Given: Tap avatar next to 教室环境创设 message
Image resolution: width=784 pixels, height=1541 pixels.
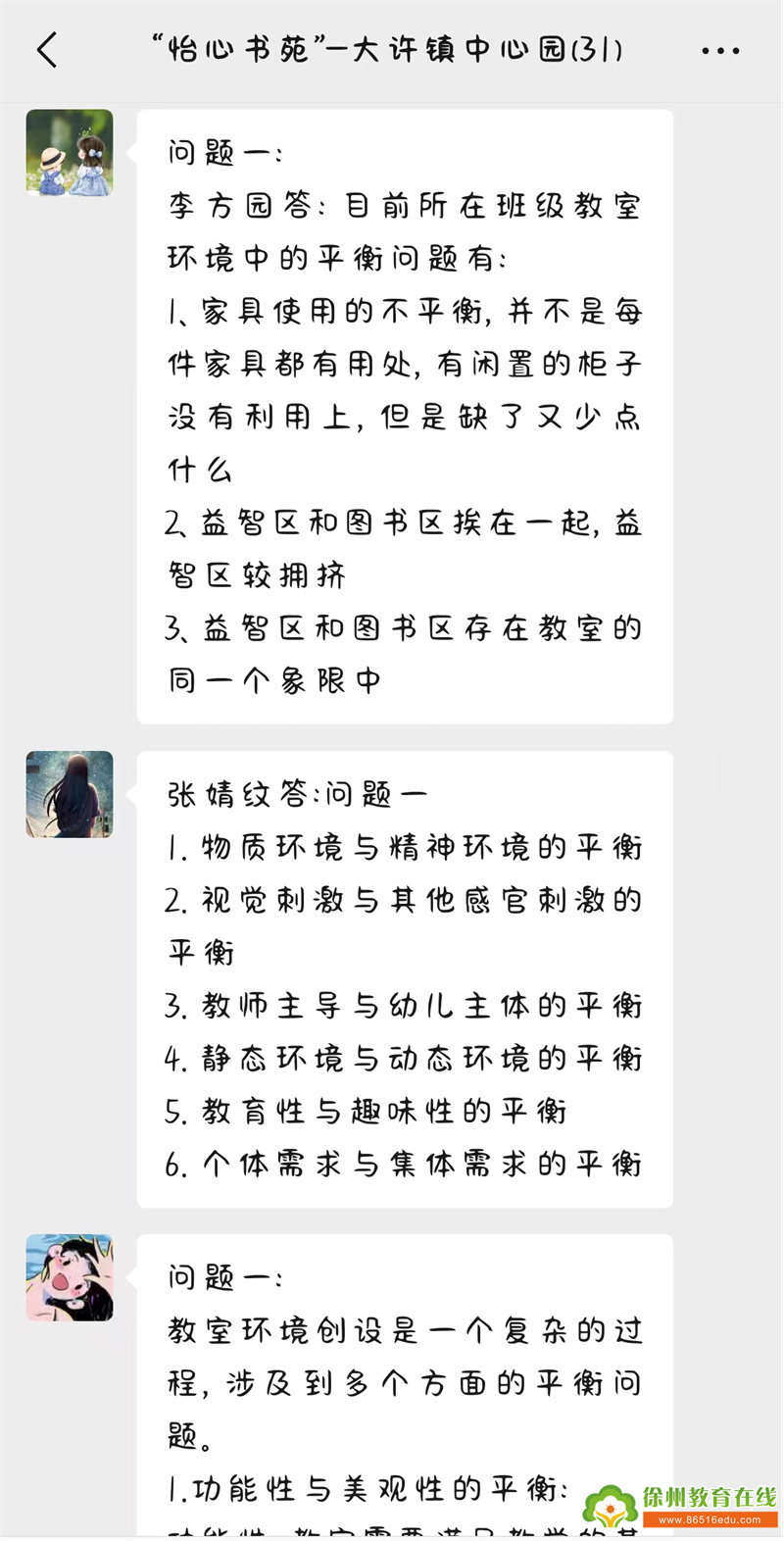Looking at the screenshot, I should (70, 1277).
